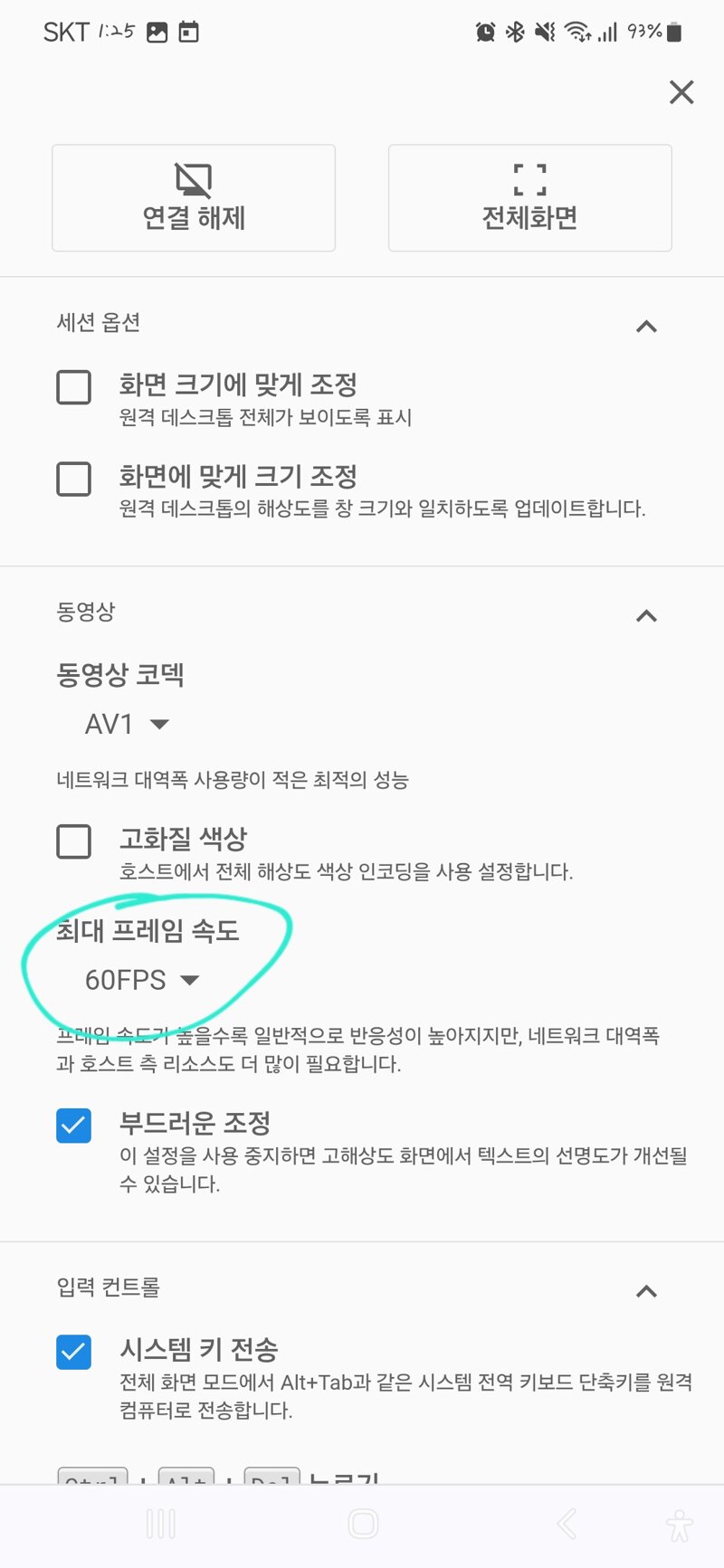Close the session options panel
The width and height of the screenshot is (724, 1568).
point(681,91)
